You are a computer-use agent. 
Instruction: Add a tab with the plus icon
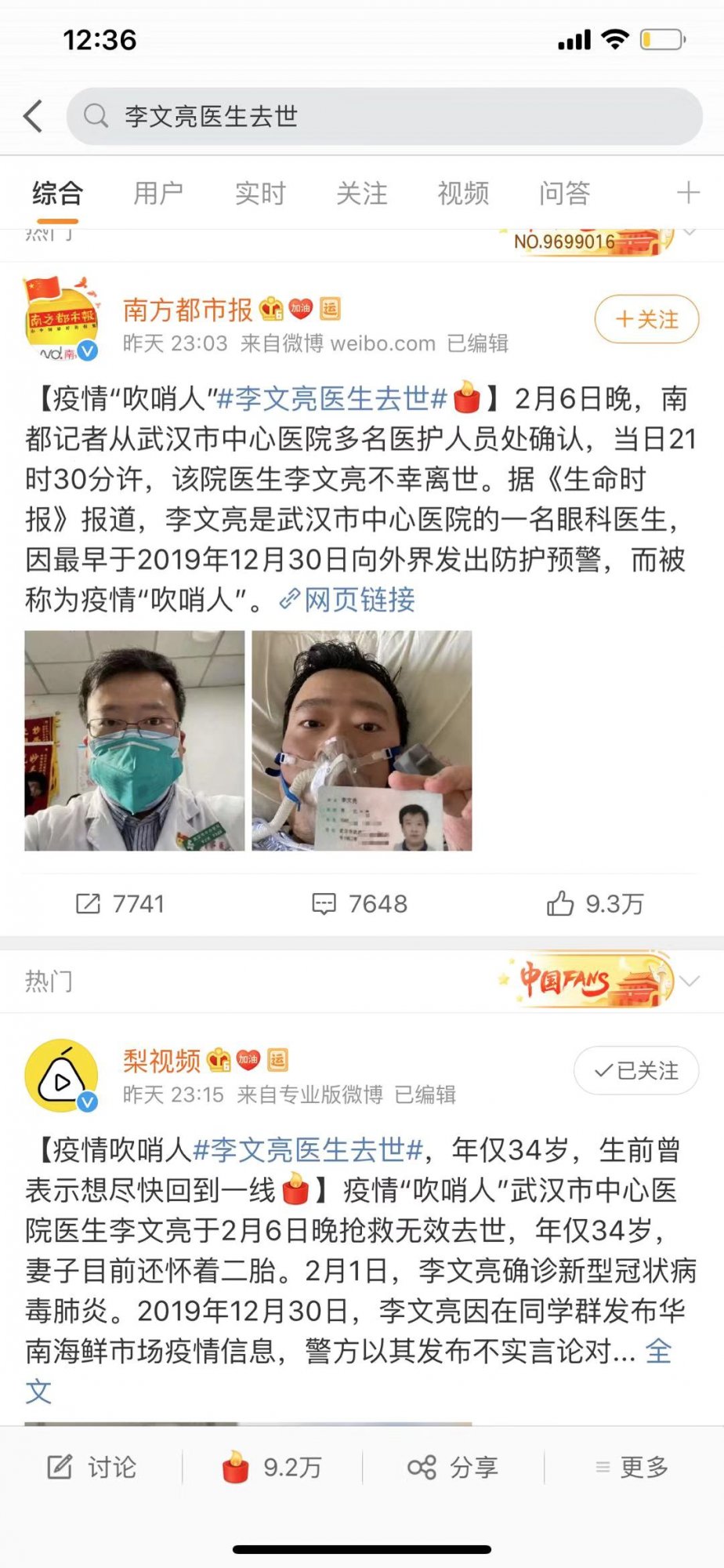tap(688, 193)
